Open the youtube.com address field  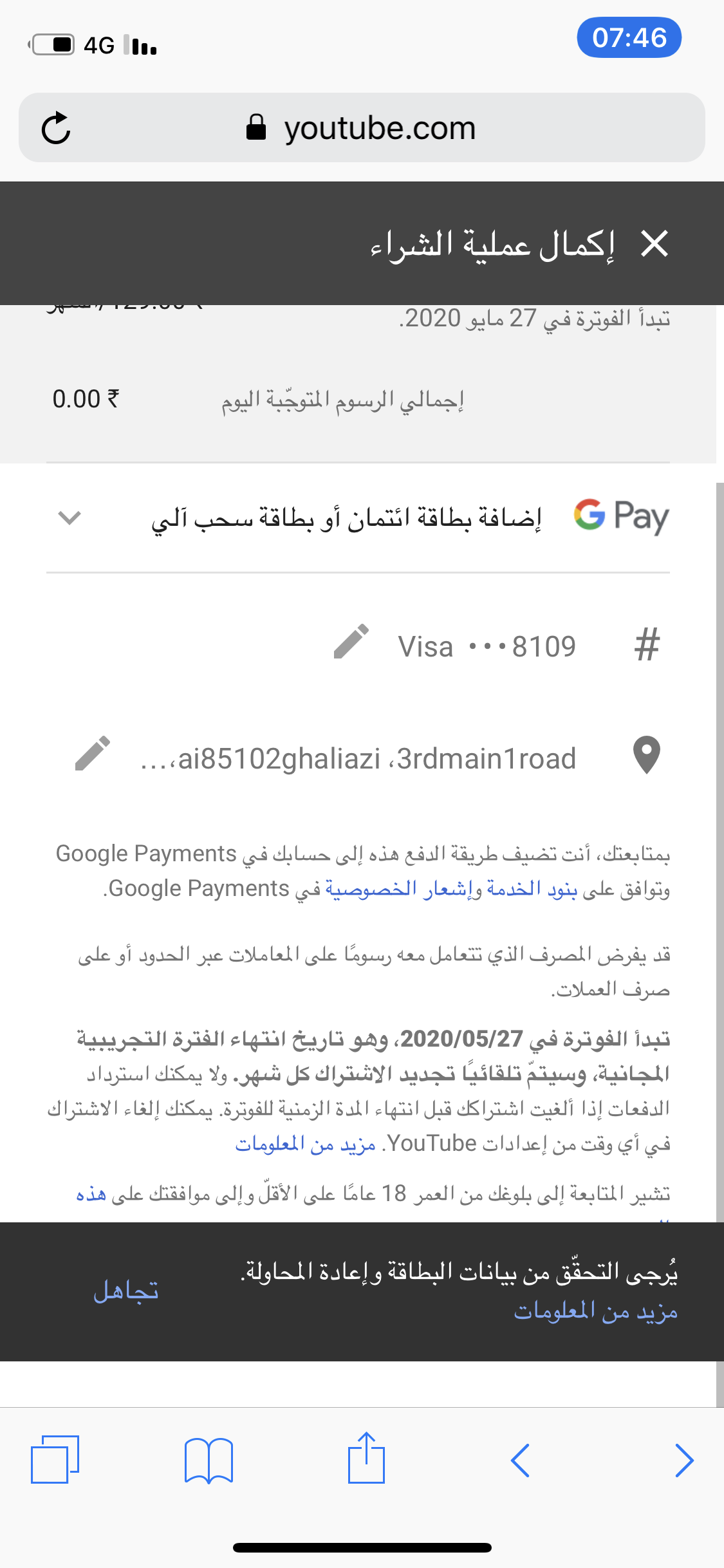coord(362,127)
